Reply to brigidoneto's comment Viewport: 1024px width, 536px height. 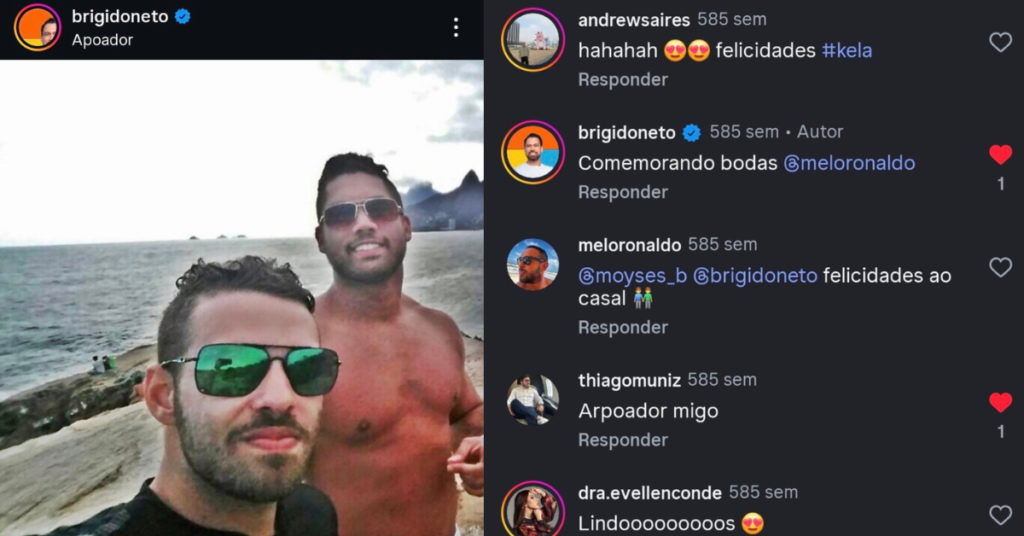(622, 192)
